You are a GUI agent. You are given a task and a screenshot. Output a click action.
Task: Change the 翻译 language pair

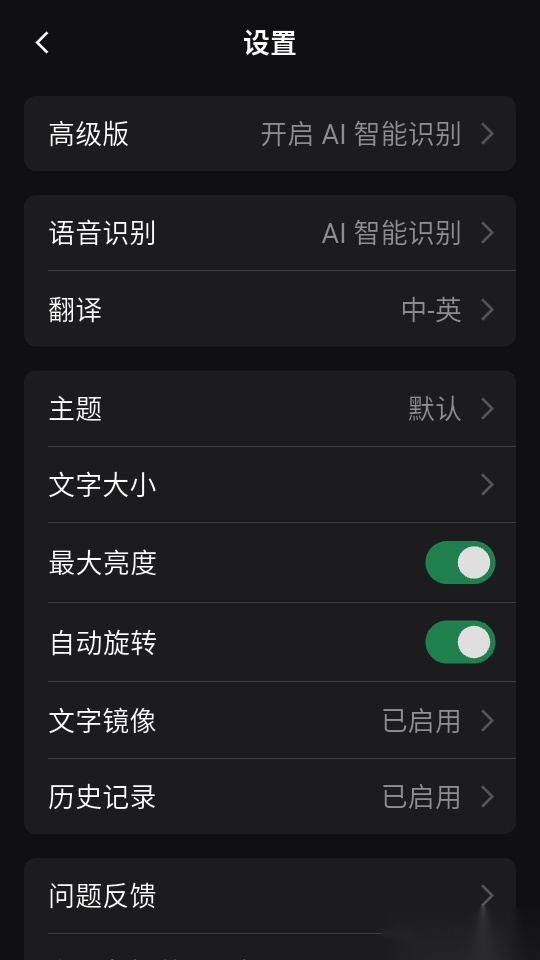coord(270,309)
